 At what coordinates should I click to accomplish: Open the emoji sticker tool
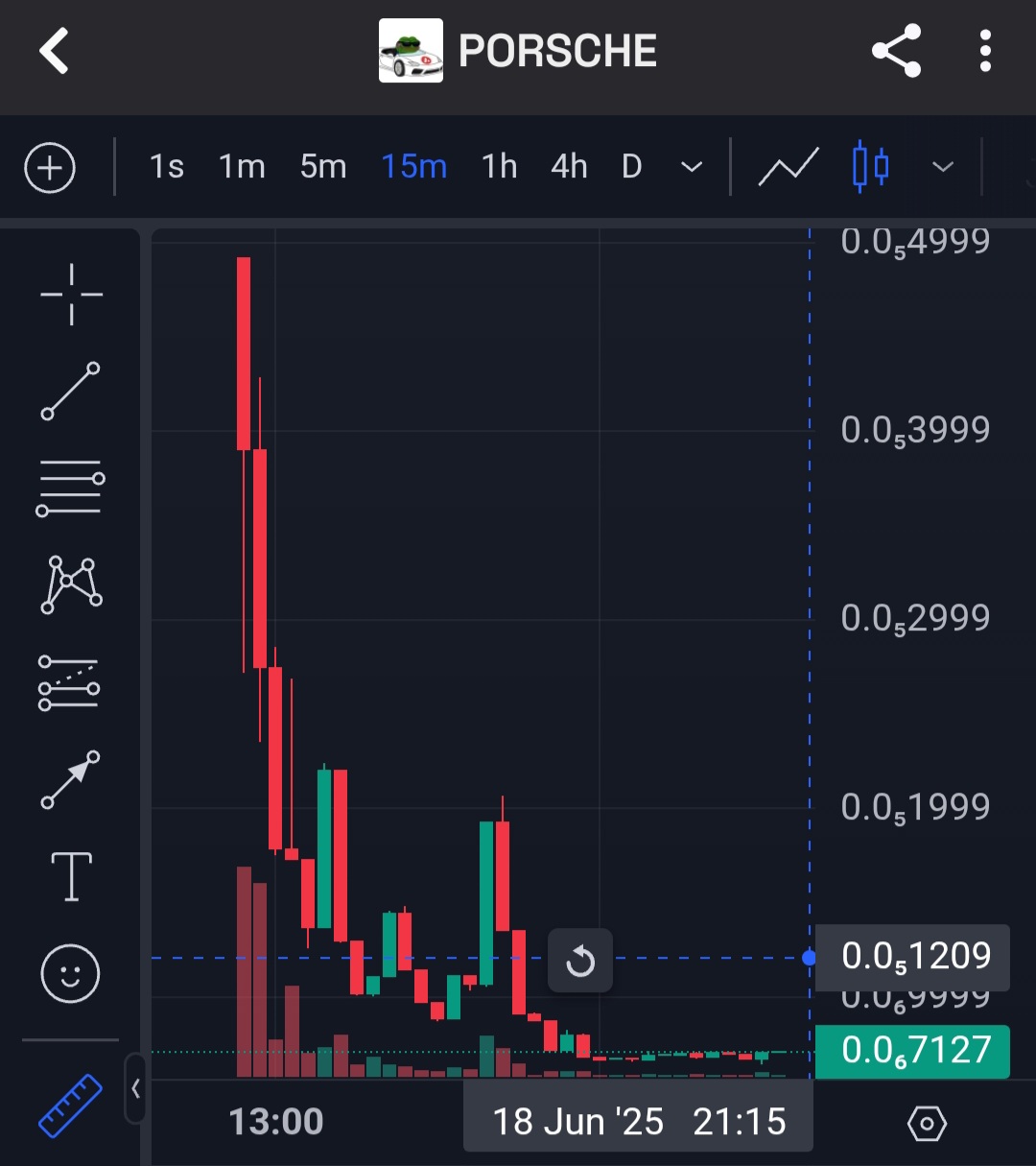71,973
